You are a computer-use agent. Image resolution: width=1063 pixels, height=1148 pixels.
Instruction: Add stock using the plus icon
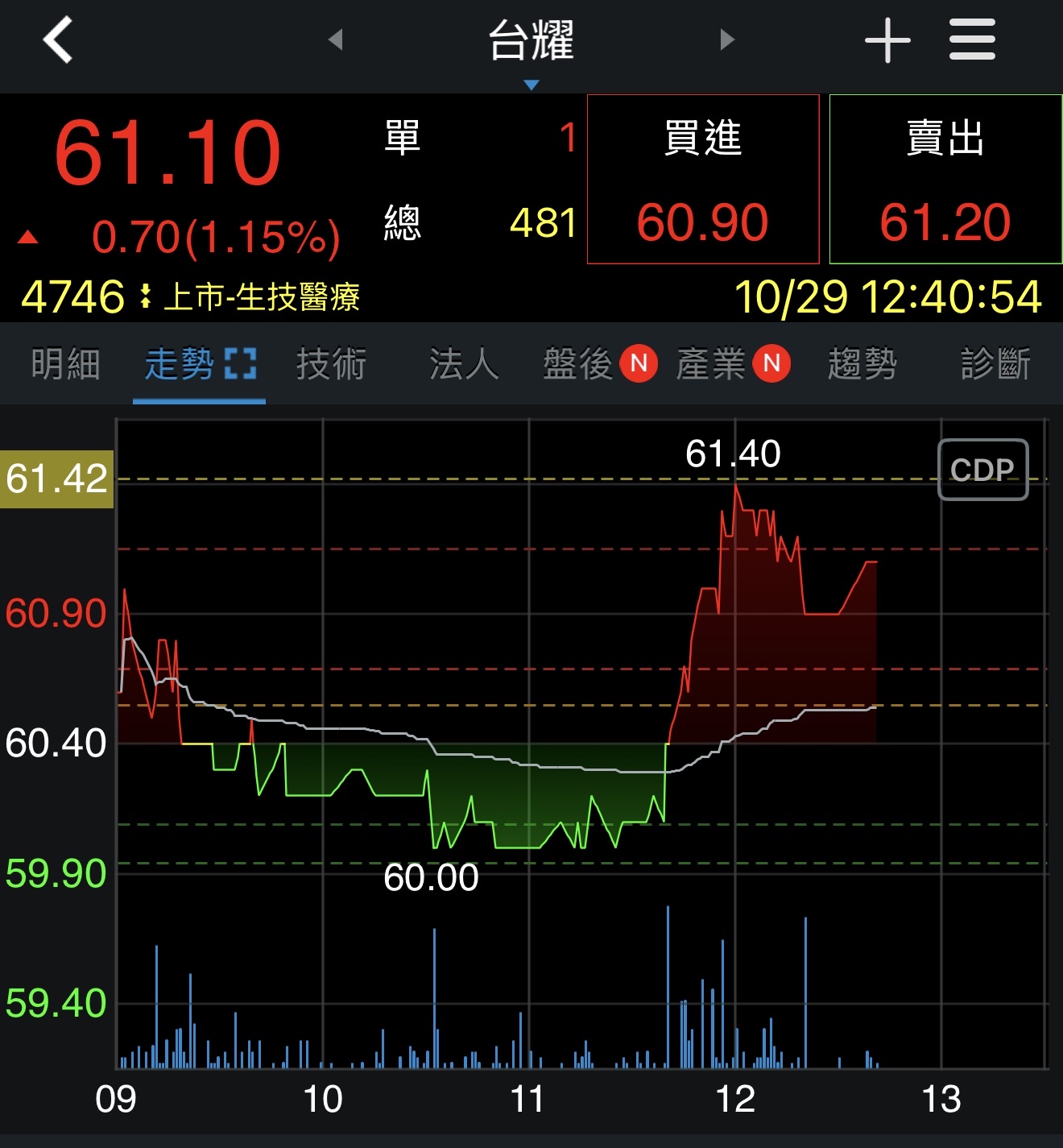coord(887,40)
